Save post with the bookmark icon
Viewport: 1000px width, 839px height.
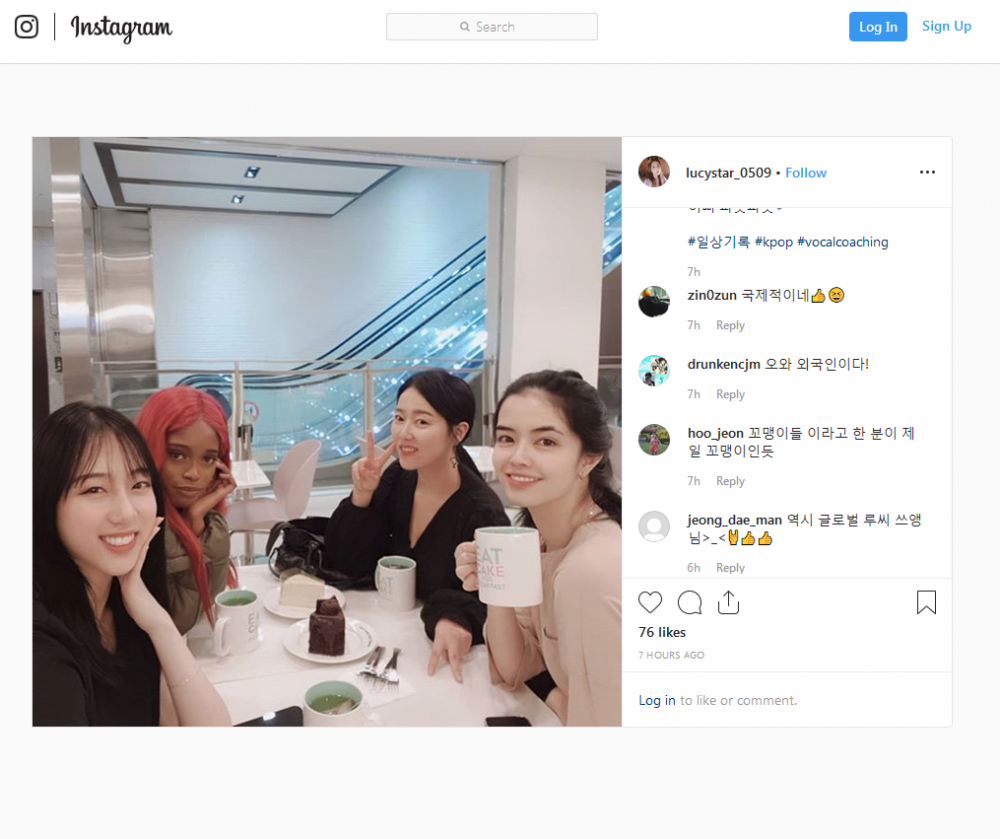(926, 602)
